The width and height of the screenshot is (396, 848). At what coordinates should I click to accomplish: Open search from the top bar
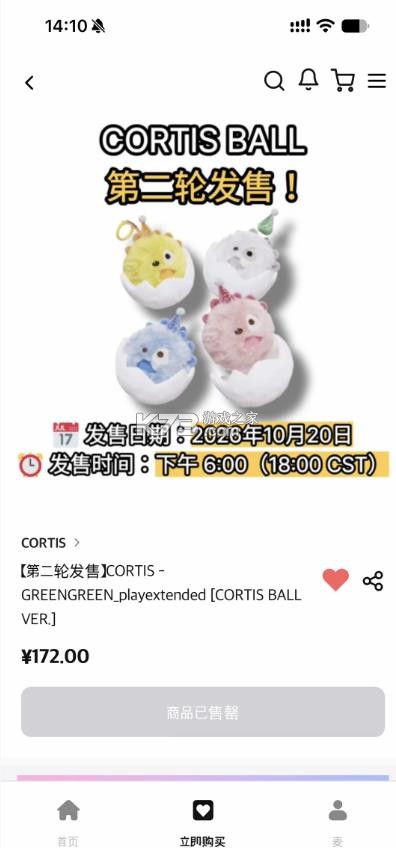point(274,81)
